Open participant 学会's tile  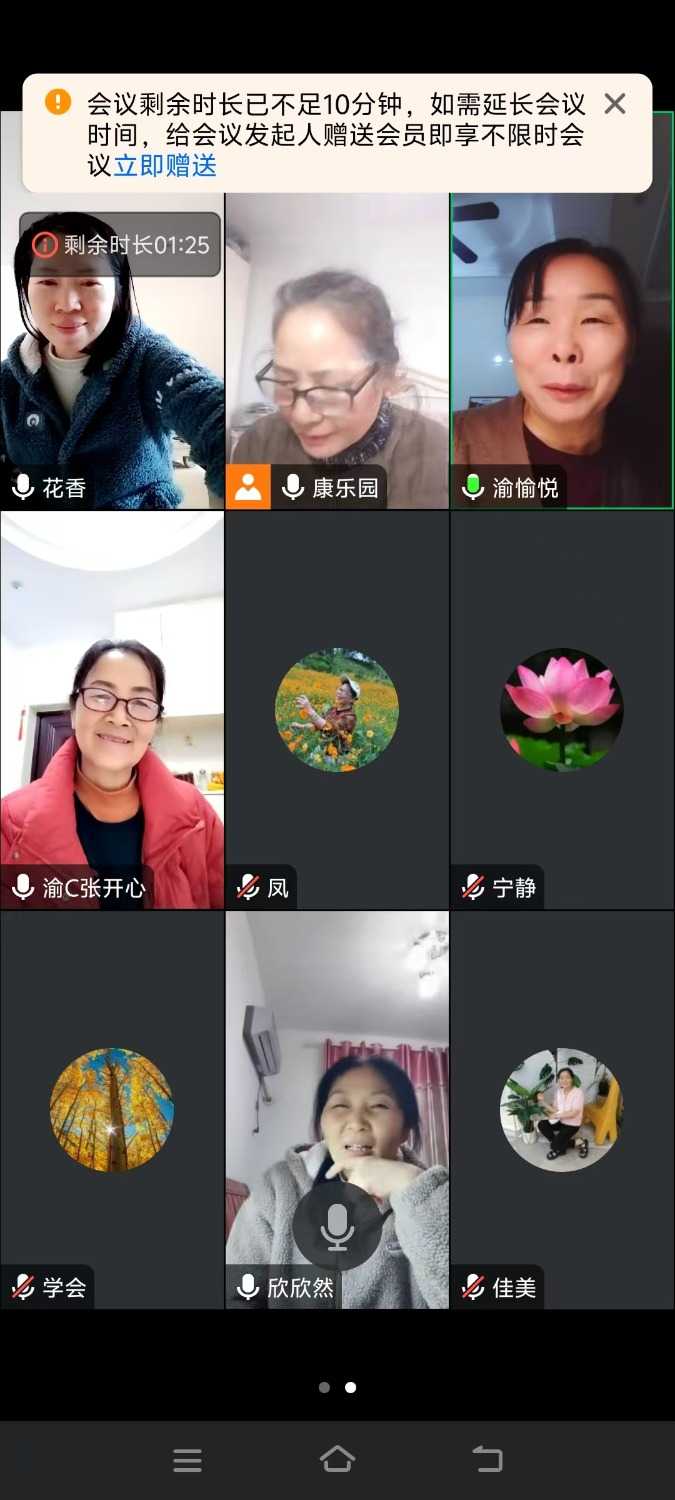click(x=112, y=1110)
